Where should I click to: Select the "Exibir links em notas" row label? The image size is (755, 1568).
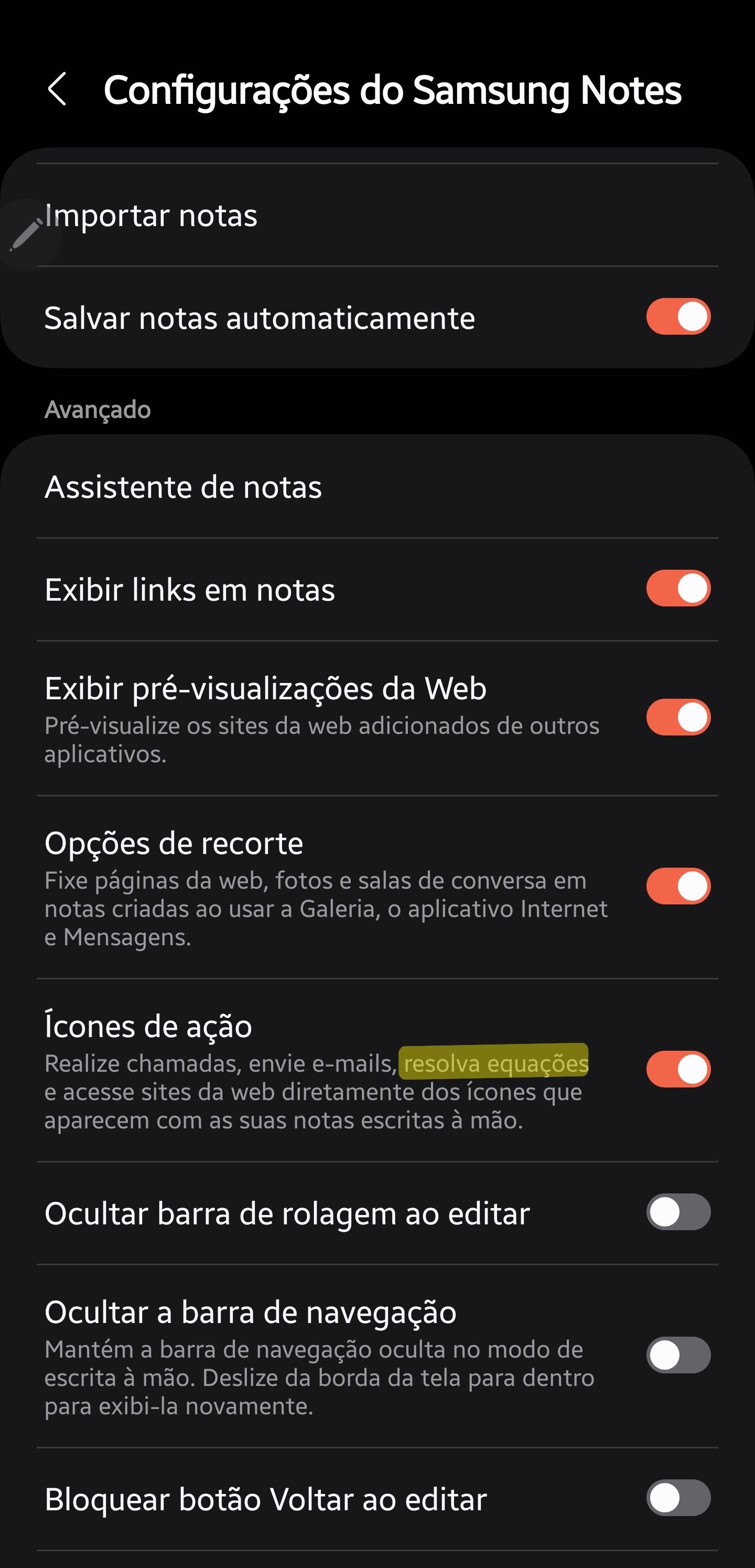(189, 588)
